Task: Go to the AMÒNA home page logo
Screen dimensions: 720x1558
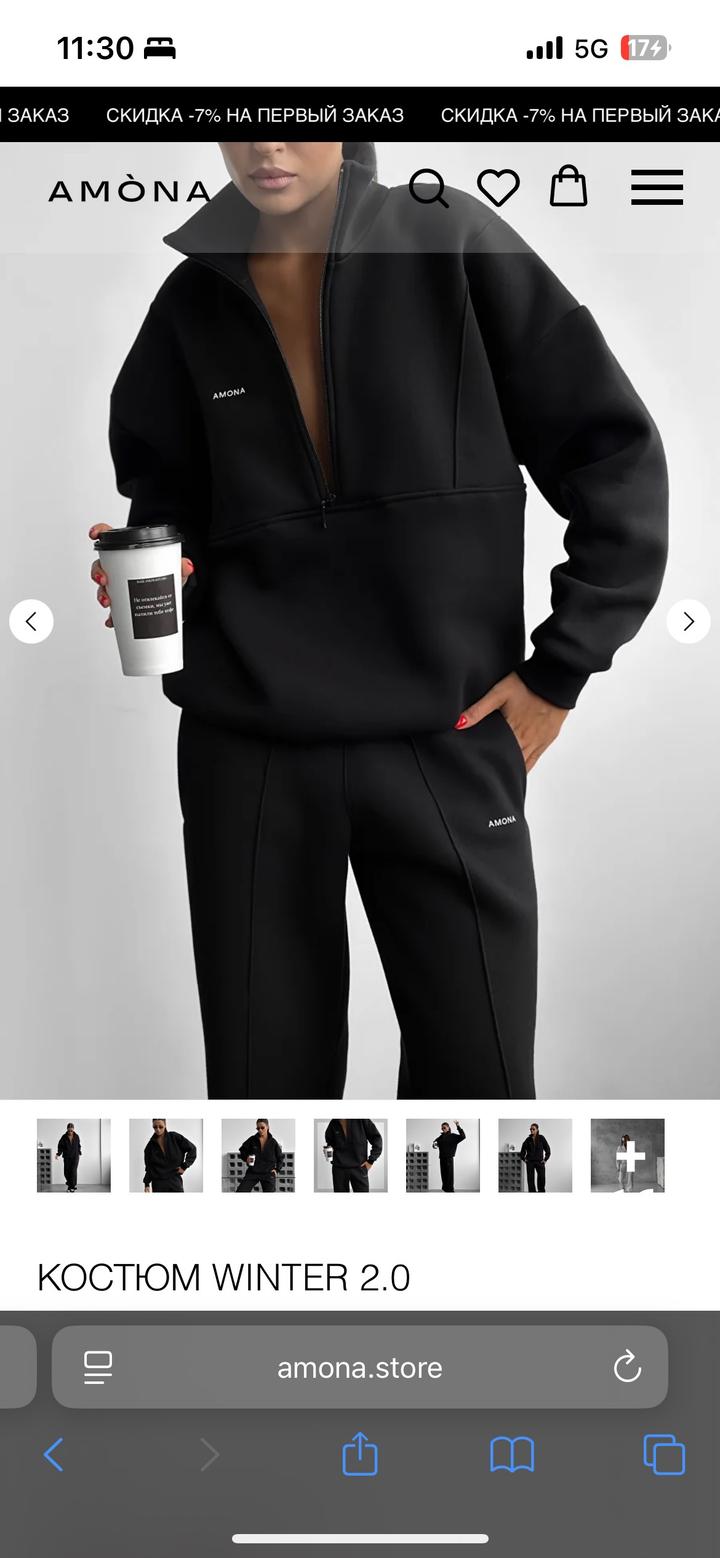Action: pos(129,190)
